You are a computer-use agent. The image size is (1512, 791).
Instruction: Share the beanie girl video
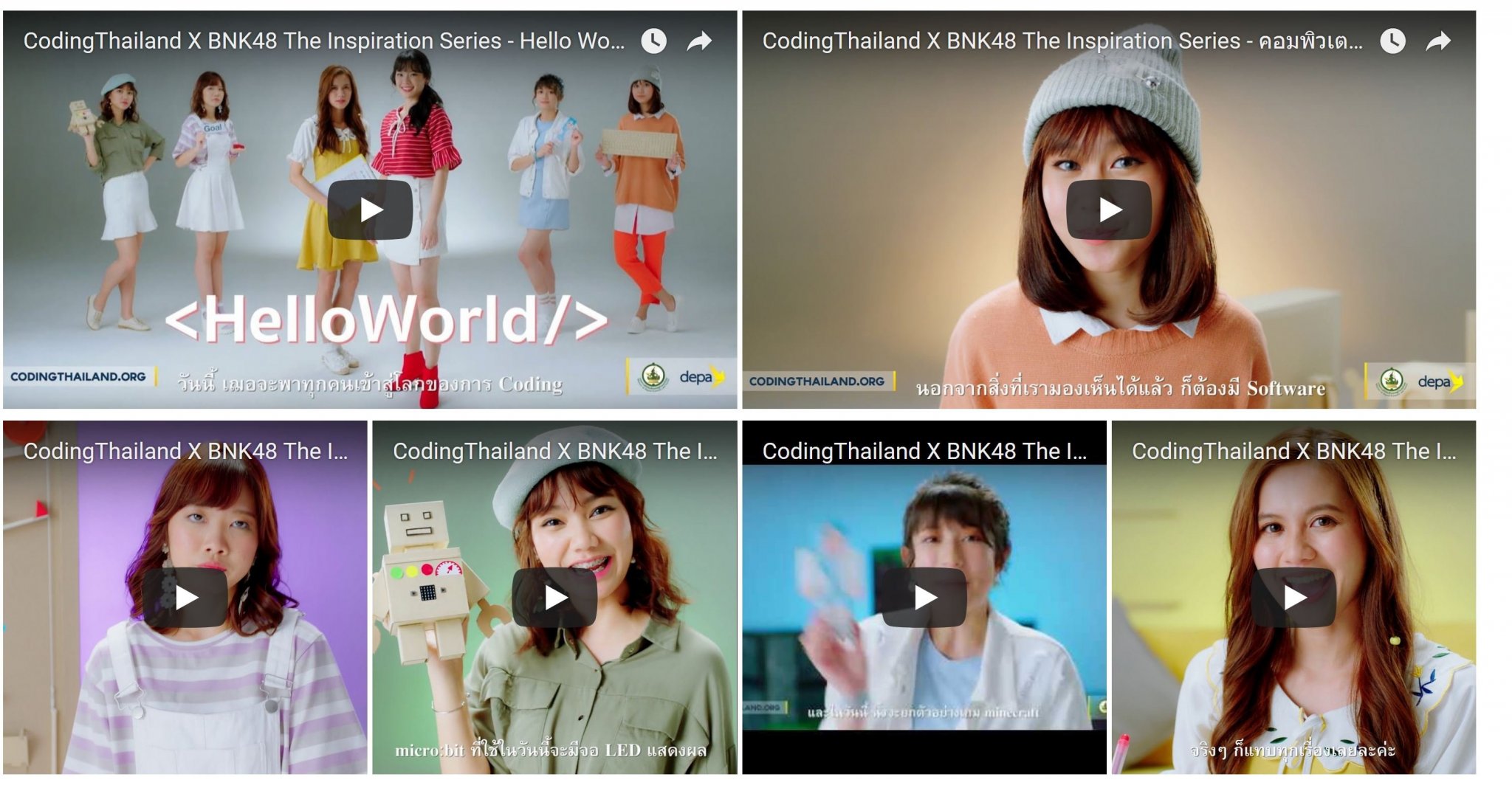click(1438, 41)
